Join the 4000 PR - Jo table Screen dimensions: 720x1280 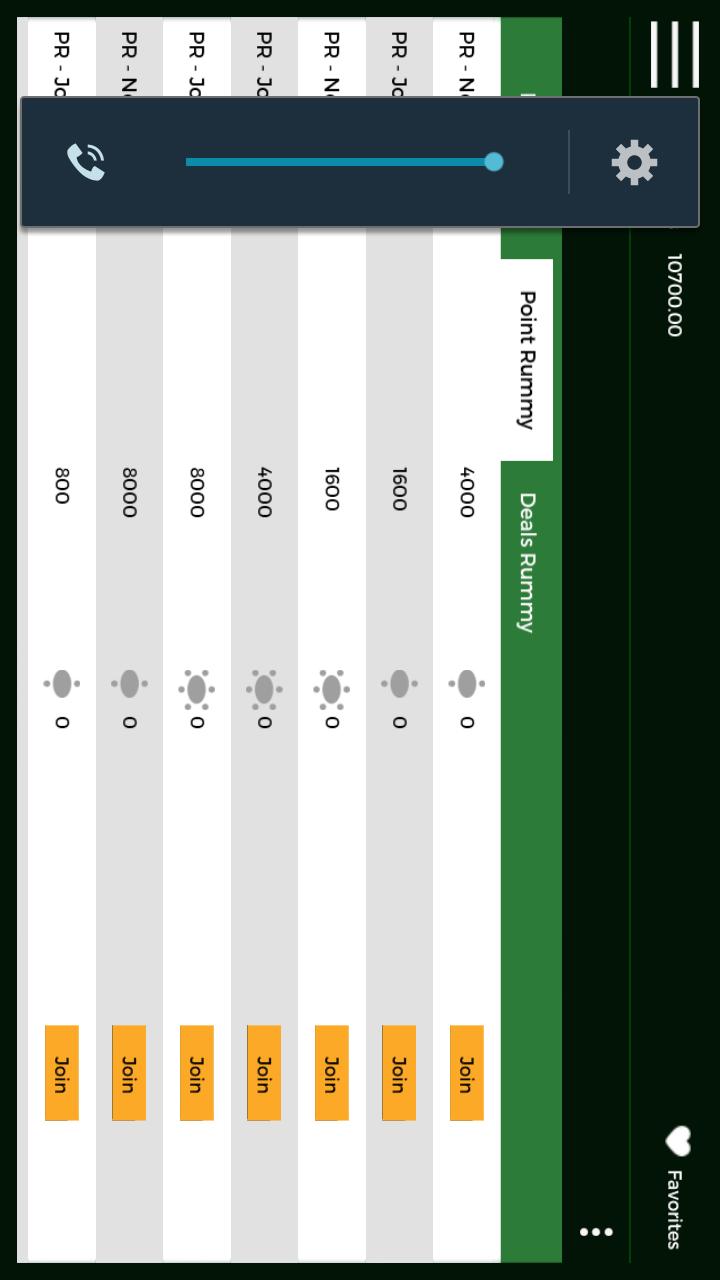click(x=264, y=1073)
